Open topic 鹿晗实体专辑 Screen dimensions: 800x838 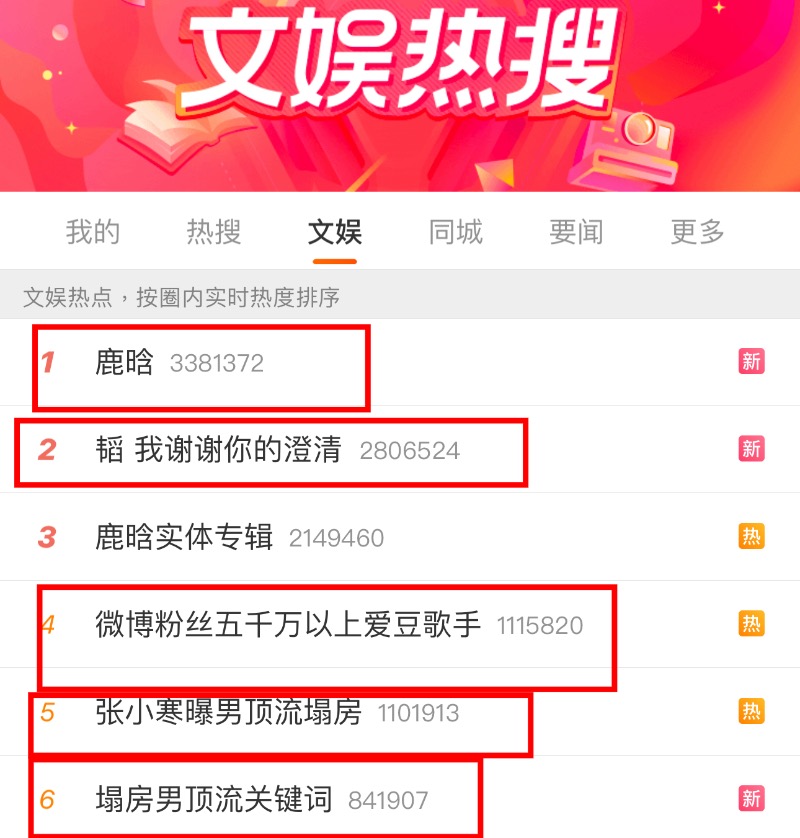pos(185,537)
